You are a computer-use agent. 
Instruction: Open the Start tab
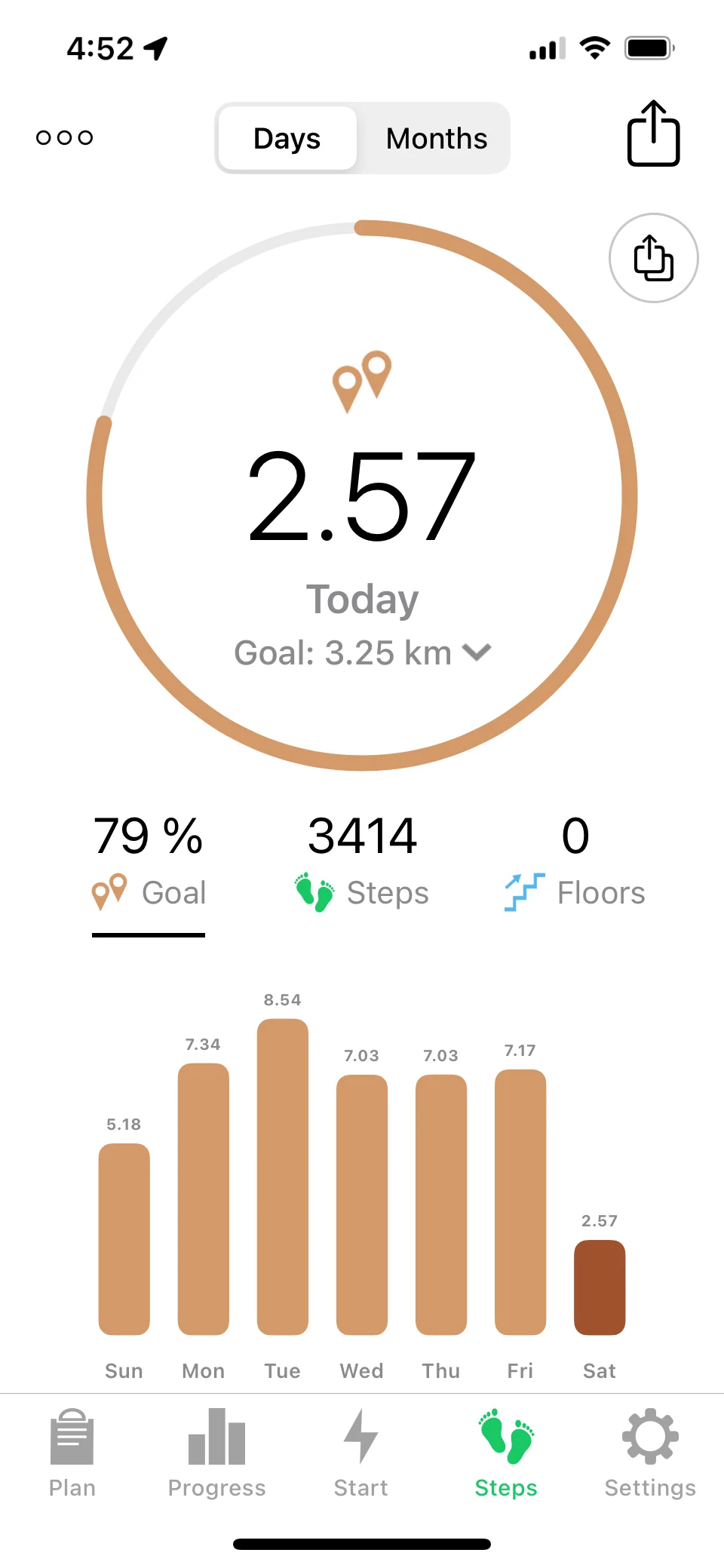click(361, 1453)
